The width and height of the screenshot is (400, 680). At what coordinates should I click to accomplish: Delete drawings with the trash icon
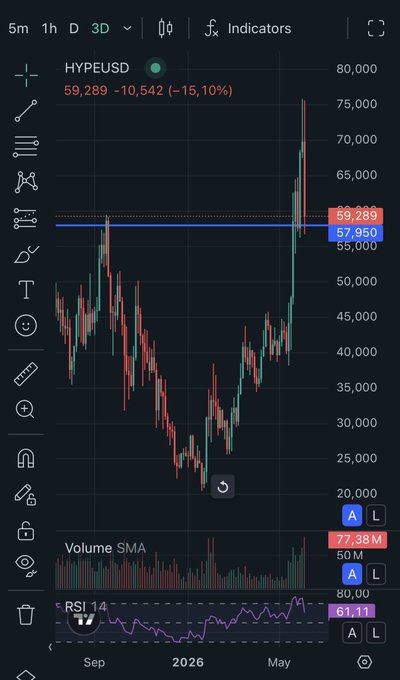[26, 615]
